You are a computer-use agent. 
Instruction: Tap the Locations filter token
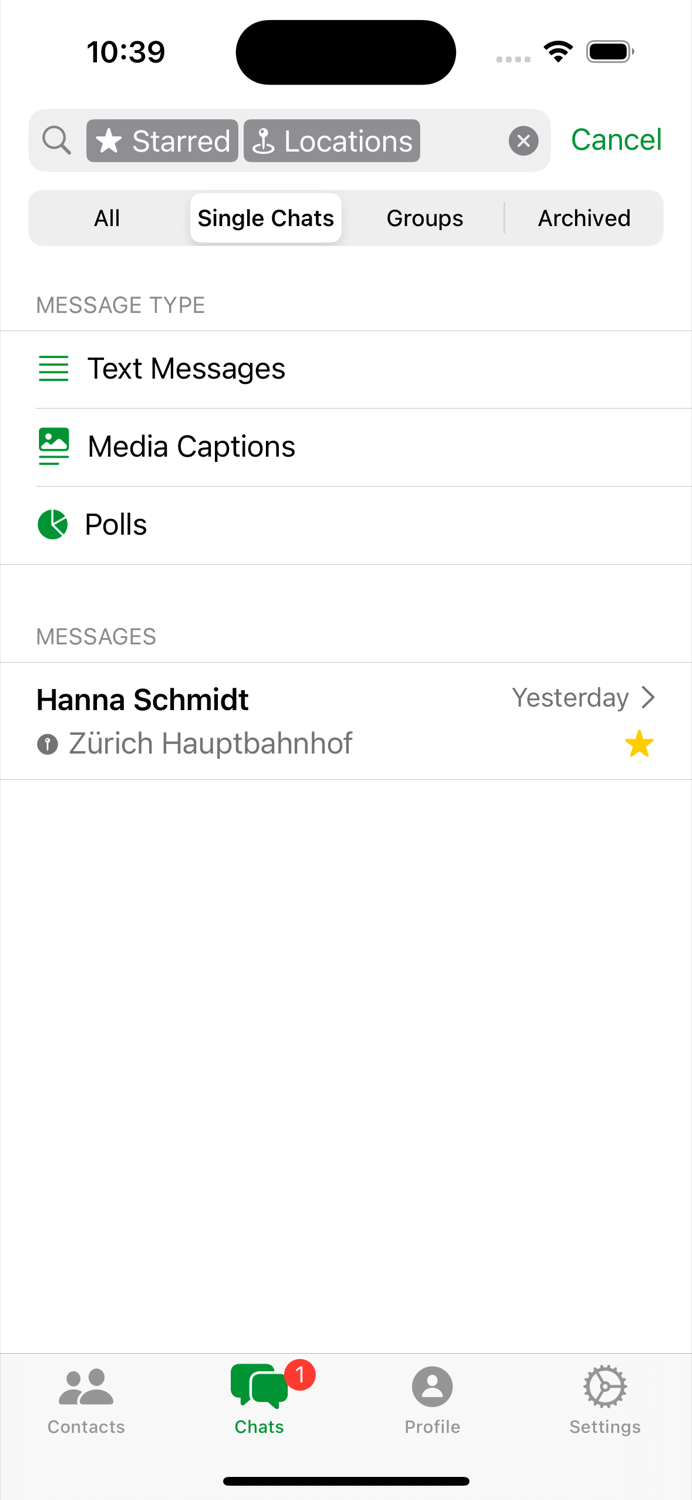332,141
